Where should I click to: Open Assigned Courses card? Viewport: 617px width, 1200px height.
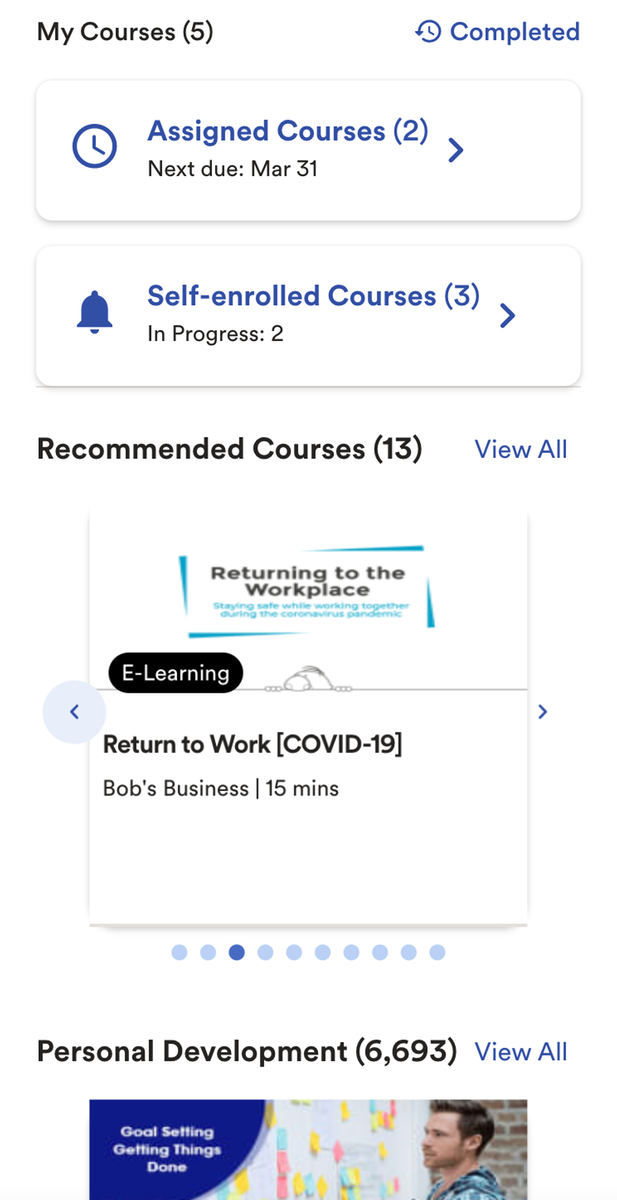(x=308, y=150)
